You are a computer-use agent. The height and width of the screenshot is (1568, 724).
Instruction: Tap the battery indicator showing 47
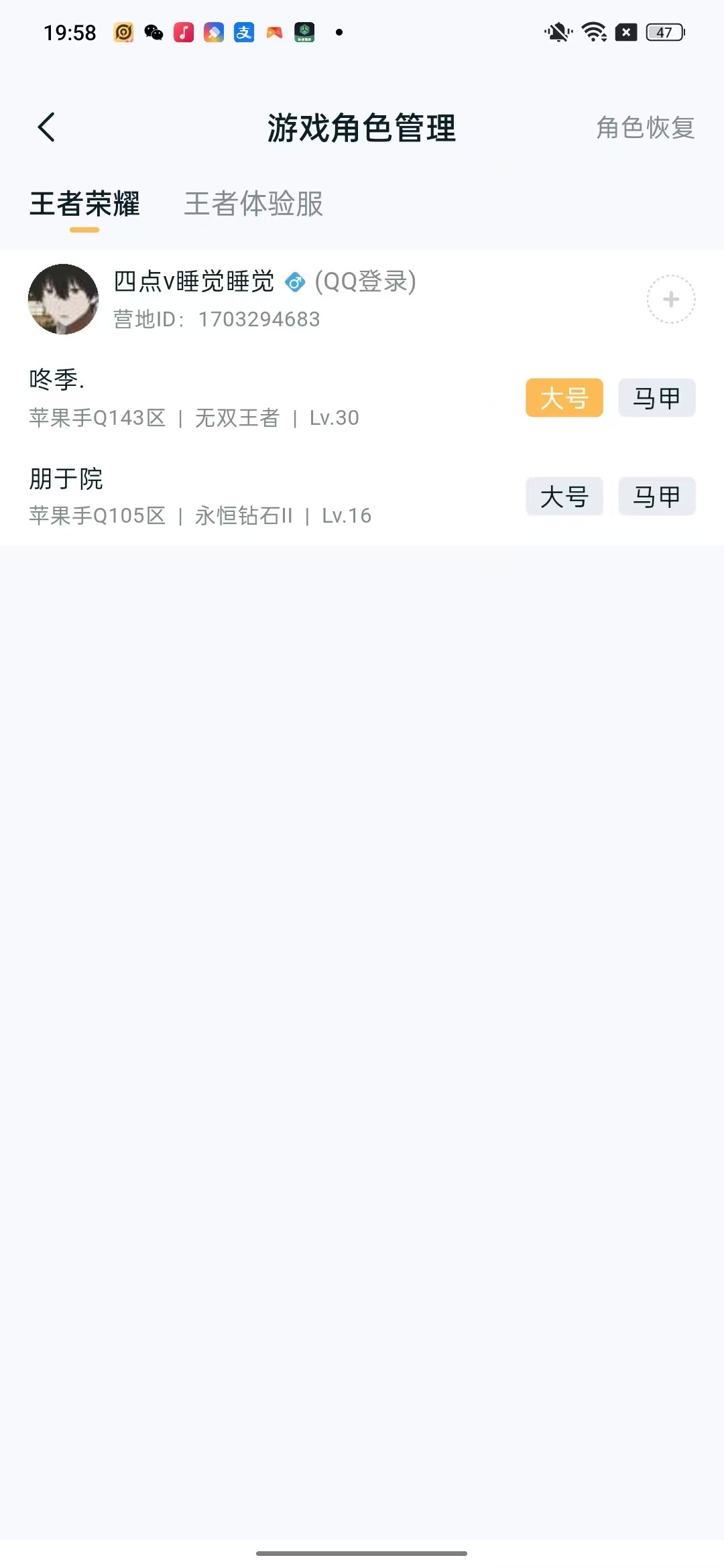click(x=664, y=31)
